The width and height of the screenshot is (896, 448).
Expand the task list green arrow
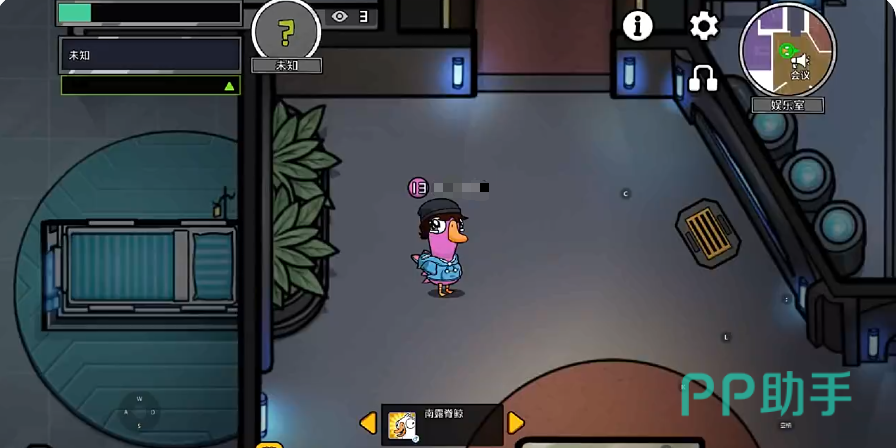point(230,87)
